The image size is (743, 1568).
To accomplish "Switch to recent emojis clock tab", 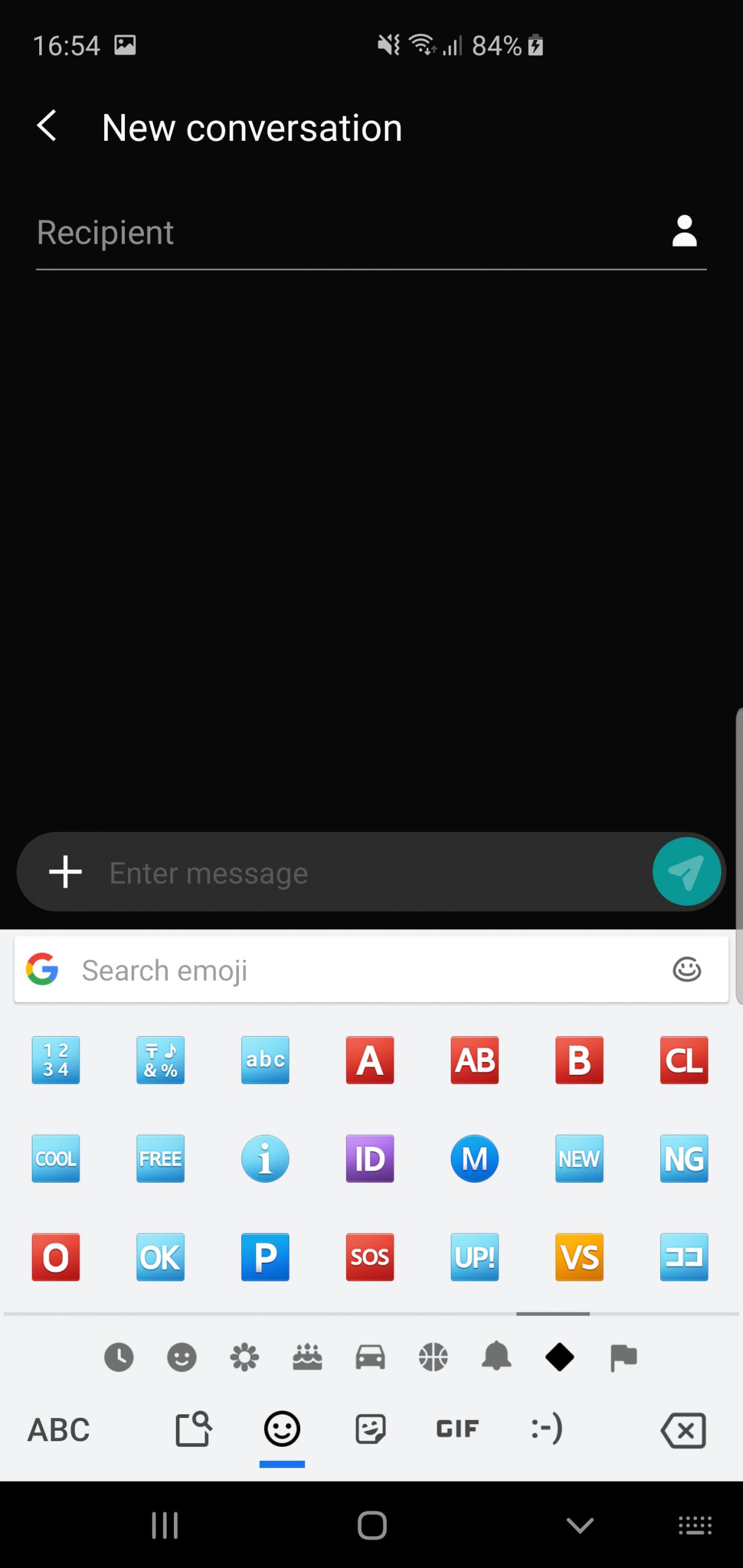I will (119, 1357).
